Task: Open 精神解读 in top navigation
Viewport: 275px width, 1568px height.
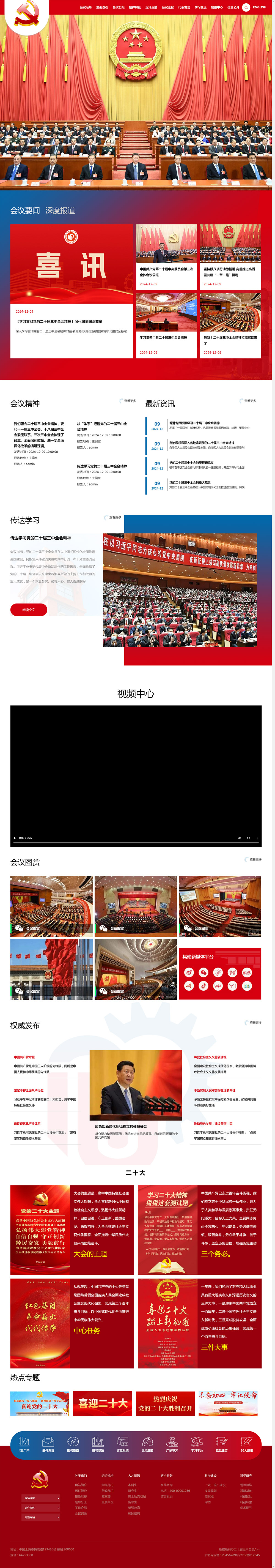Action: pos(135,7)
